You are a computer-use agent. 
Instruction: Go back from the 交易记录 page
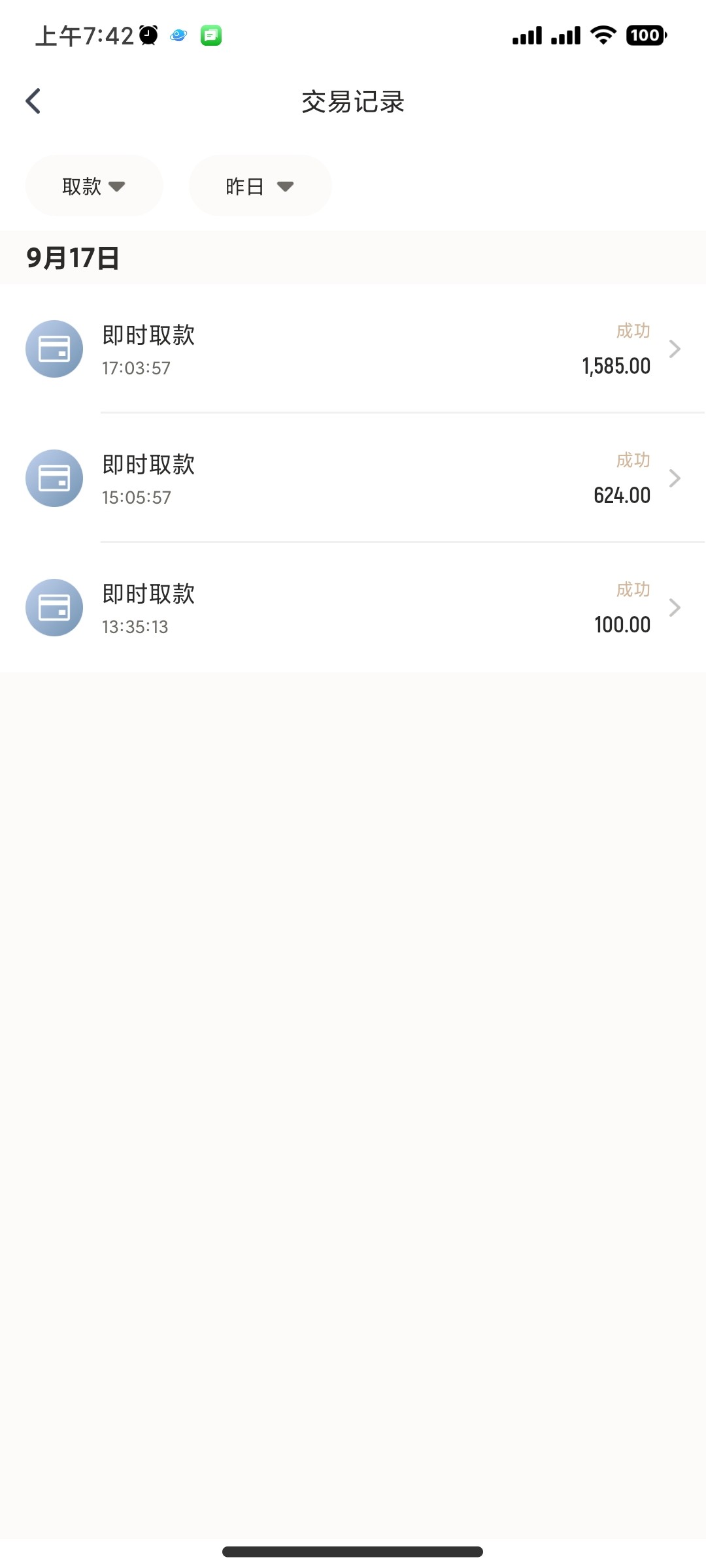click(33, 101)
